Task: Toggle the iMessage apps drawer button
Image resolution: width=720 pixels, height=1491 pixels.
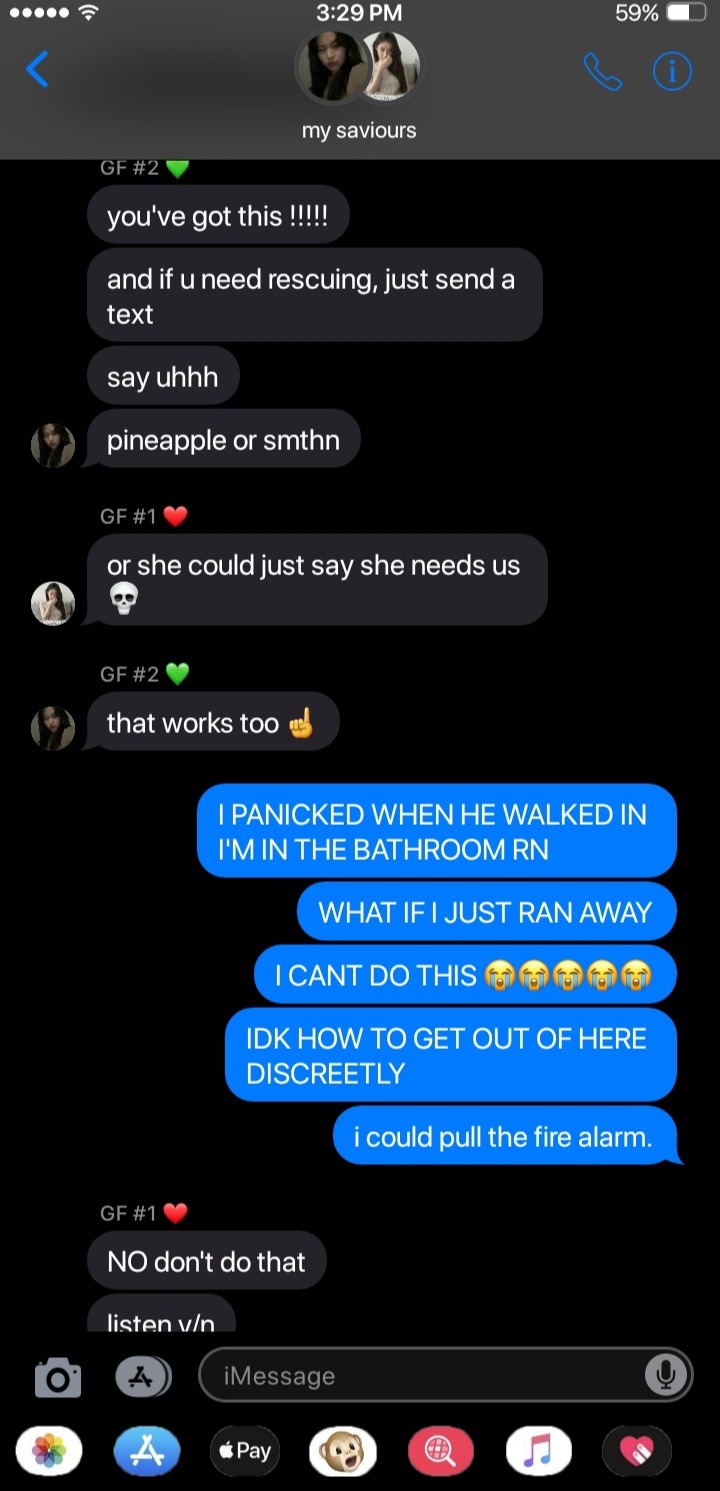Action: point(143,1377)
